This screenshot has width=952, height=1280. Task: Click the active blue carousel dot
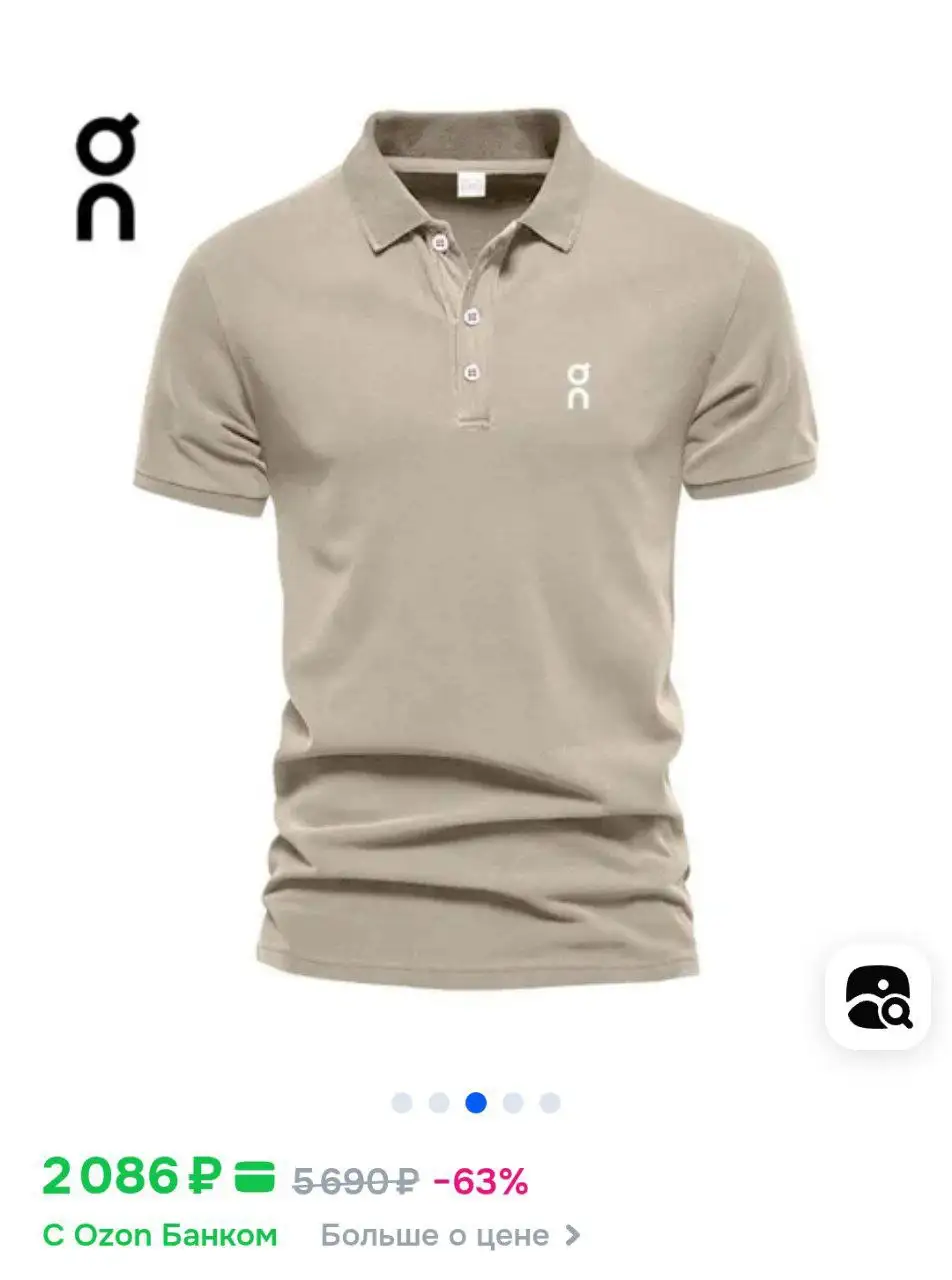(x=476, y=1101)
